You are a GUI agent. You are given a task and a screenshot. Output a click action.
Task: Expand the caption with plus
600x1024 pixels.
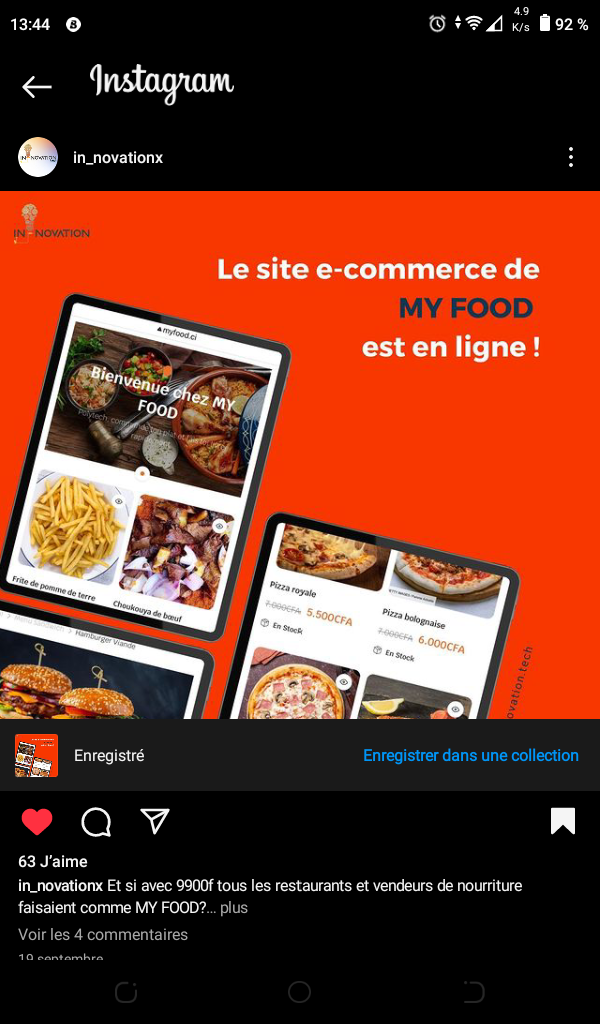point(234,908)
